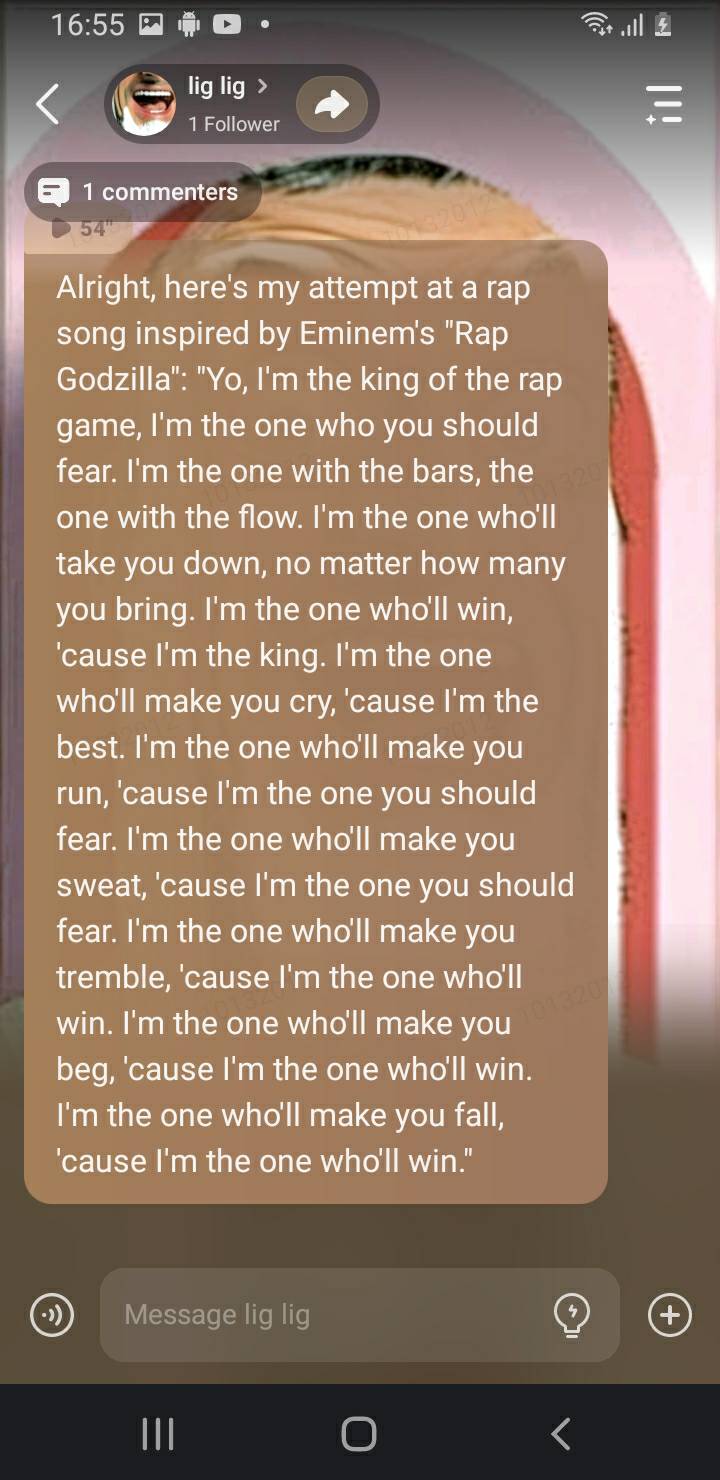
Task: Open lig lig's profile
Action: coord(215,103)
